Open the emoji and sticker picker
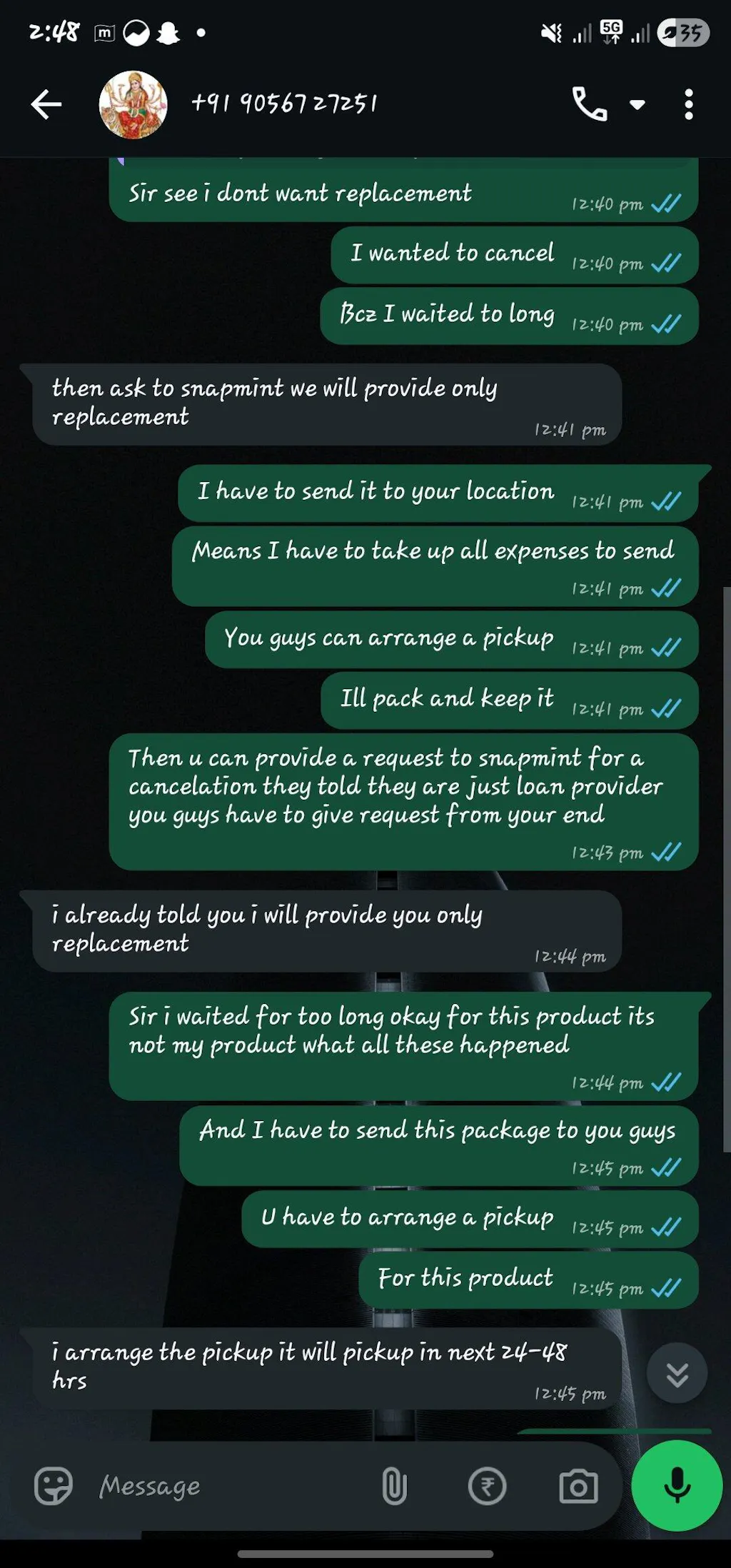731x1568 pixels. (54, 1486)
